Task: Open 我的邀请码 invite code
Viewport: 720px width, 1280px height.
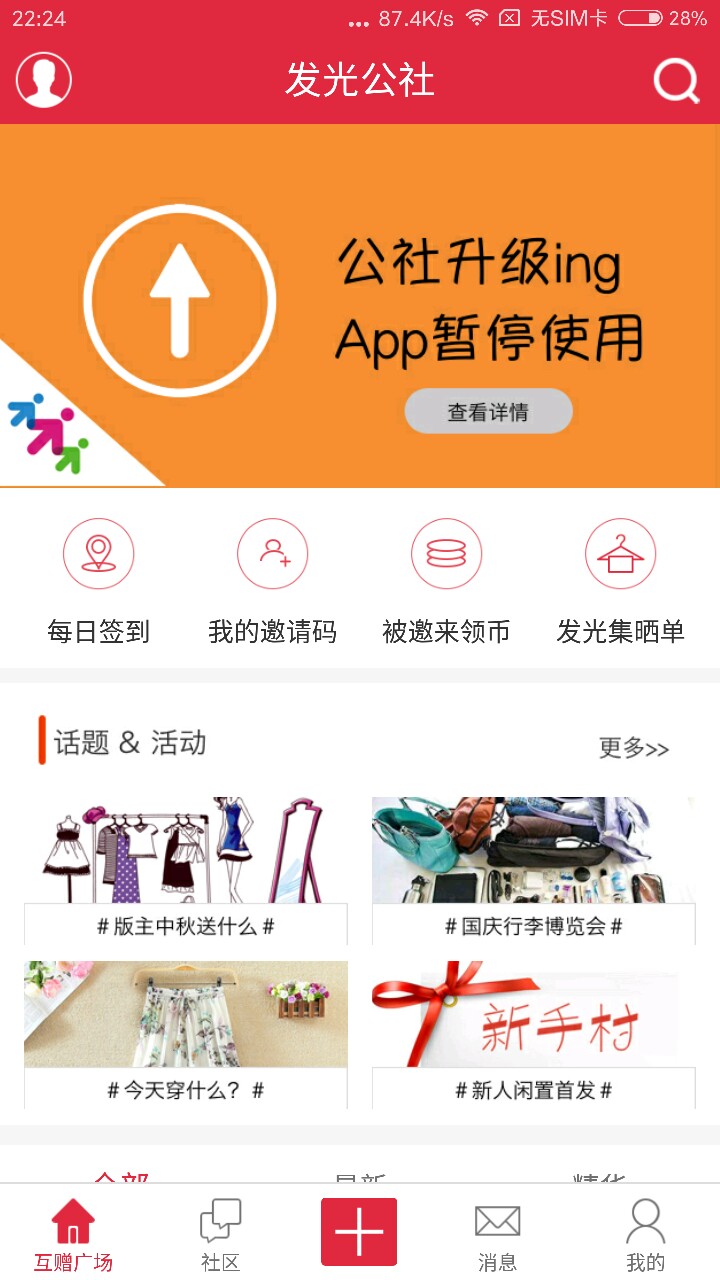Action: (x=272, y=582)
